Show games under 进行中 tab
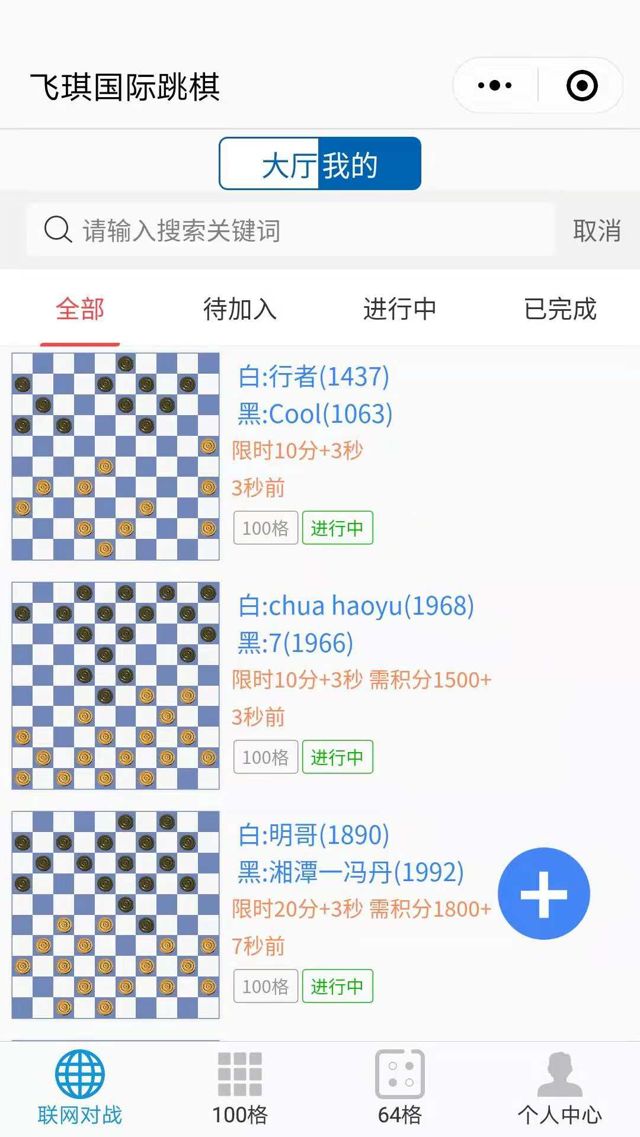This screenshot has height=1137, width=640. (x=400, y=309)
